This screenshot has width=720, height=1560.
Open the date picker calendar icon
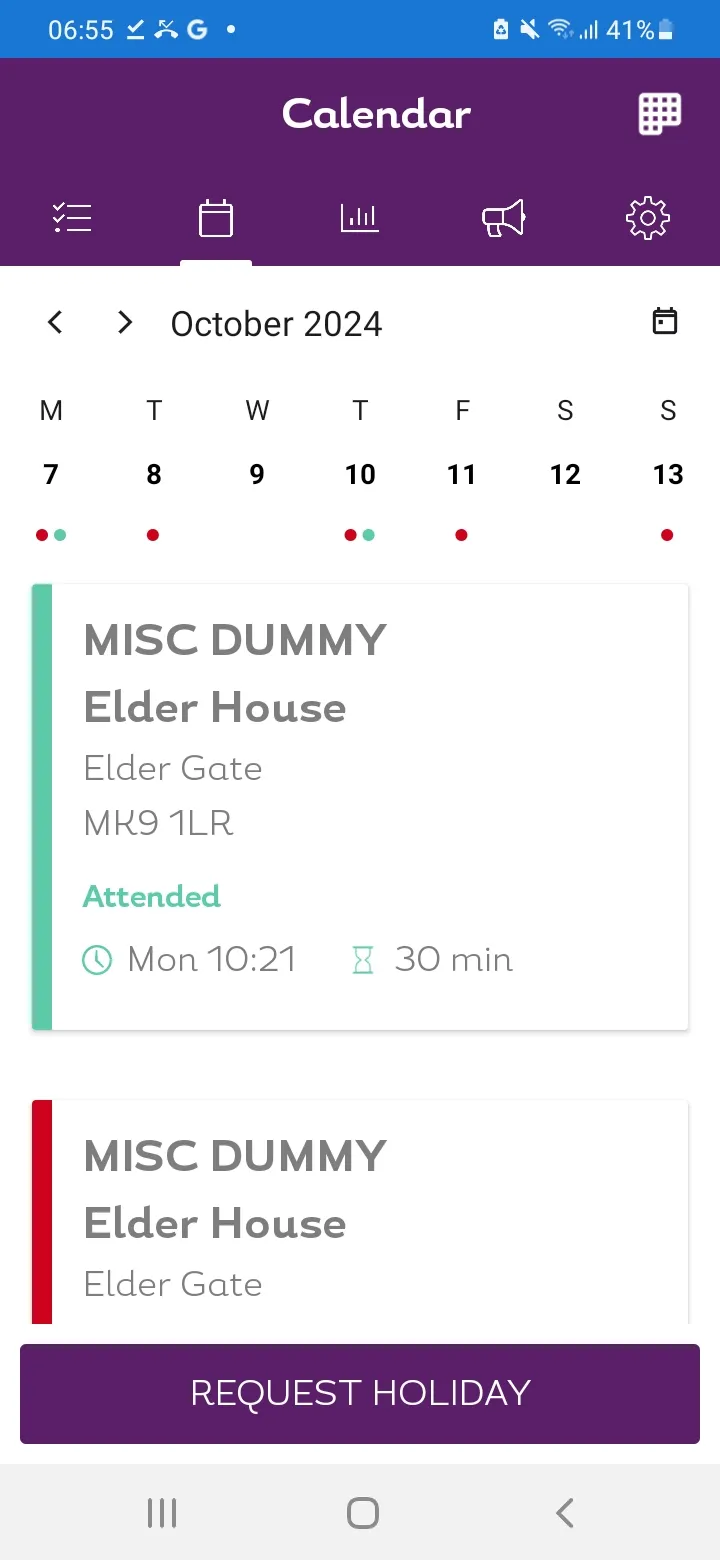[x=665, y=321]
